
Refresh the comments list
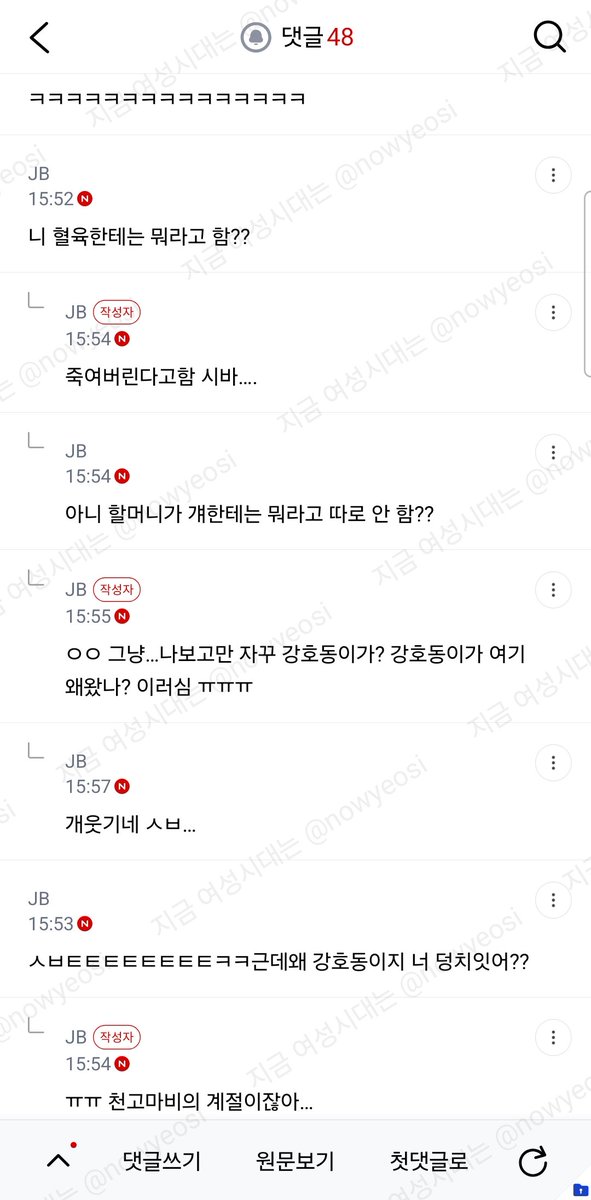[x=534, y=1161]
